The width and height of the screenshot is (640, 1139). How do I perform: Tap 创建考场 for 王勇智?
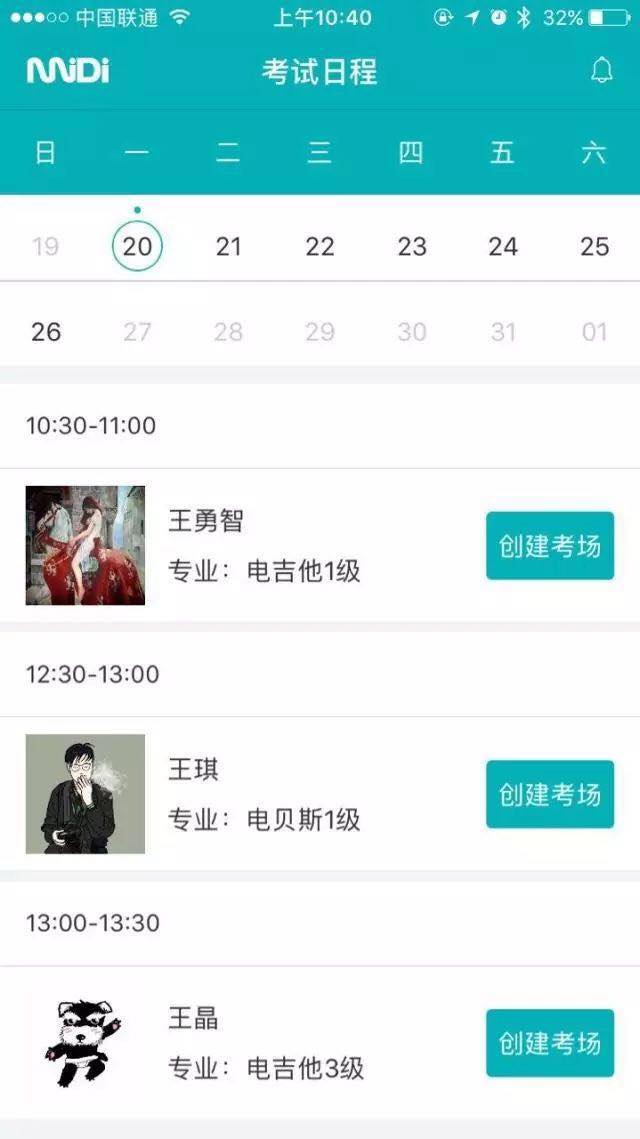tap(550, 546)
